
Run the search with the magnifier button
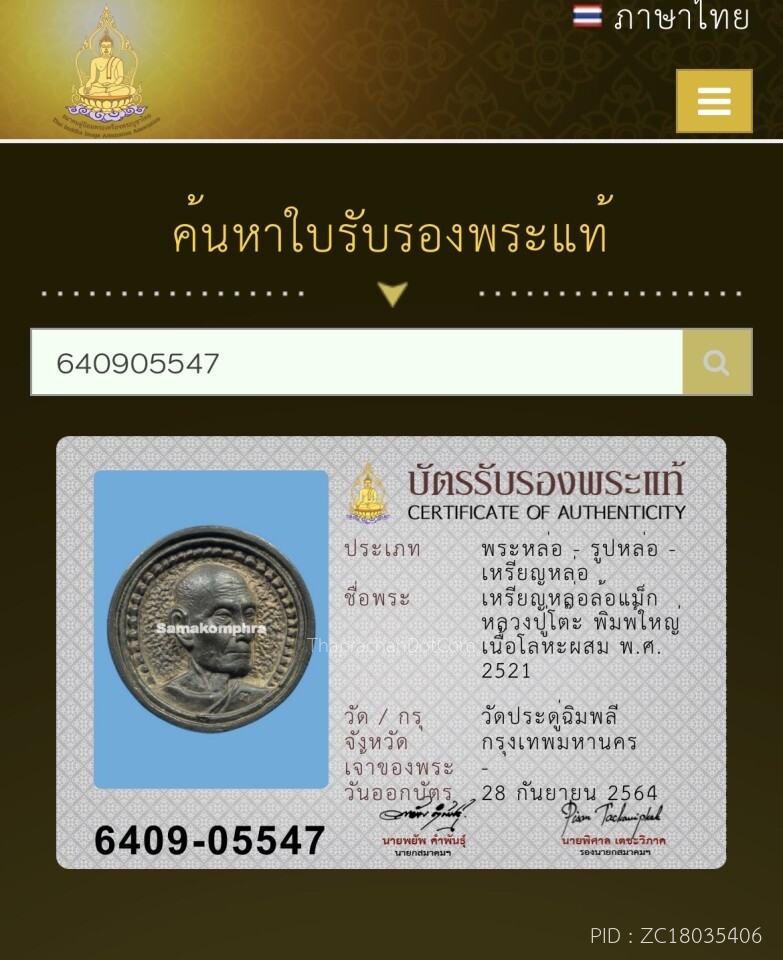(717, 363)
